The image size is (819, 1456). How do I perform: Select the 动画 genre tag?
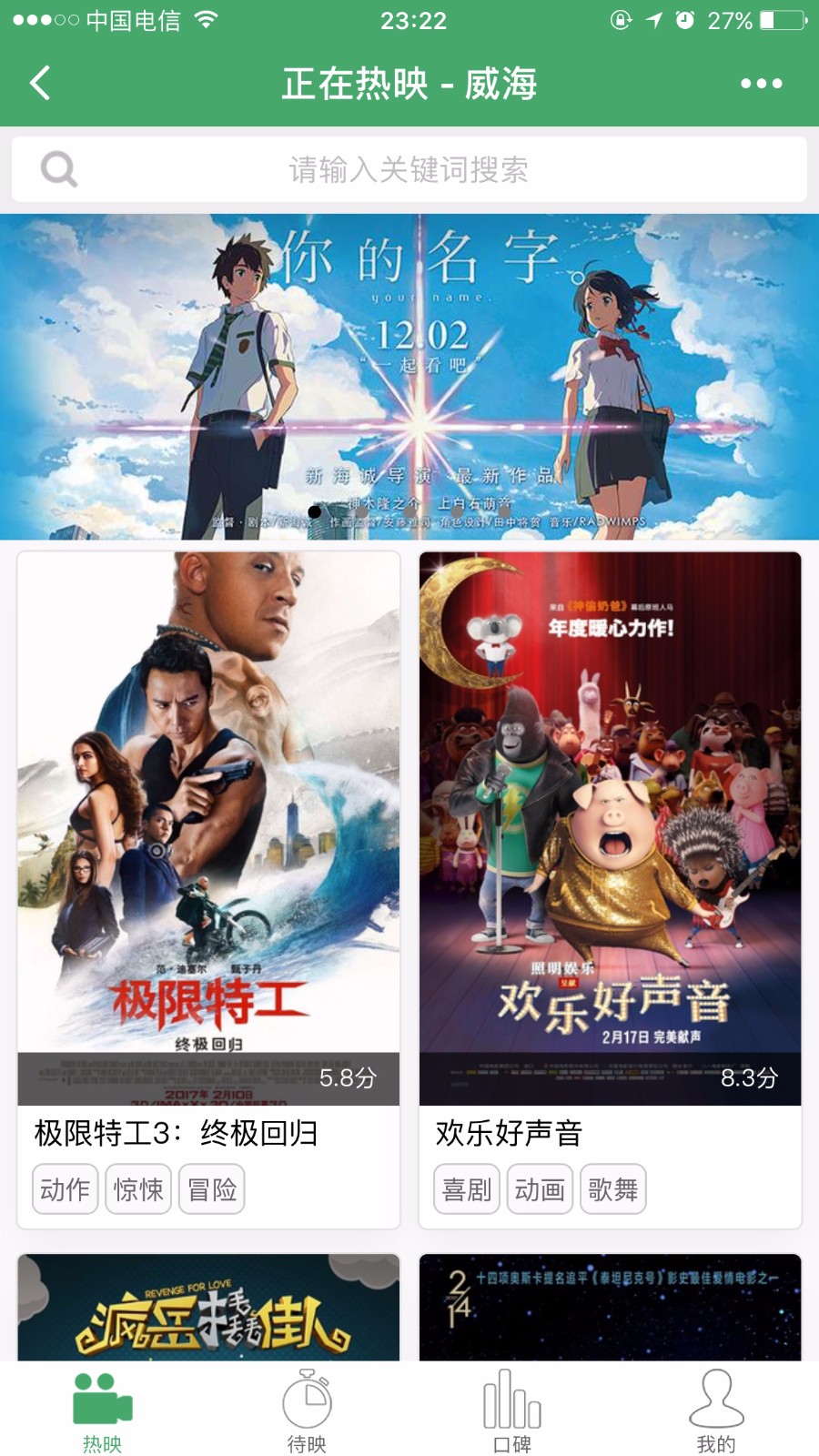(540, 1189)
